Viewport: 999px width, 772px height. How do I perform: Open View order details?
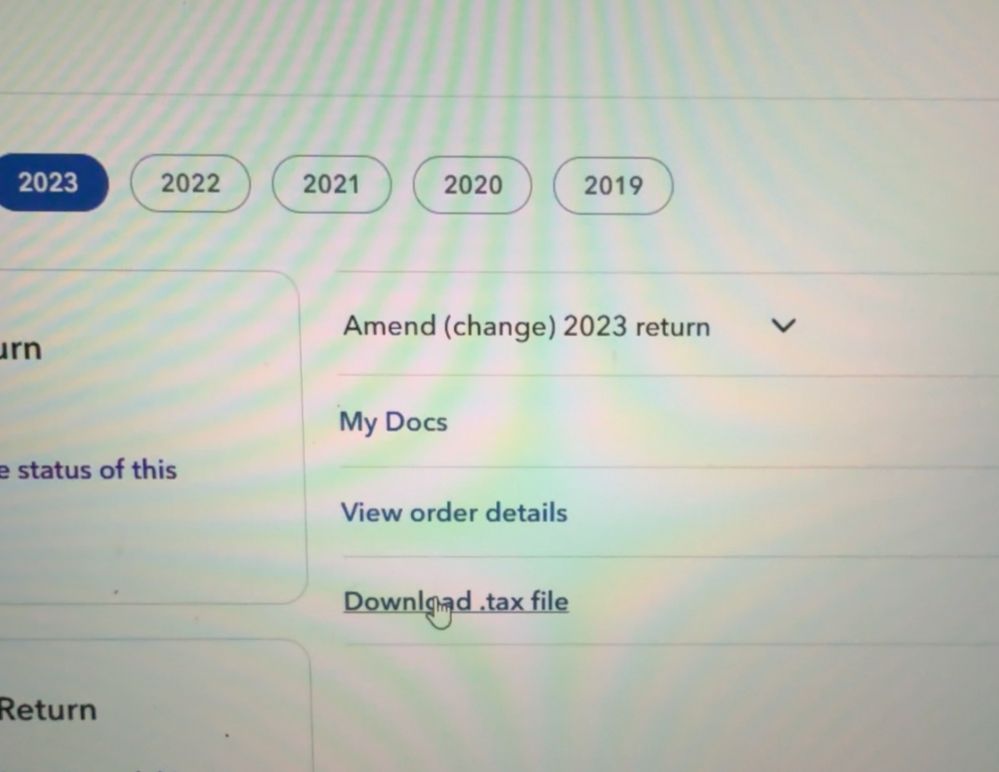click(454, 513)
